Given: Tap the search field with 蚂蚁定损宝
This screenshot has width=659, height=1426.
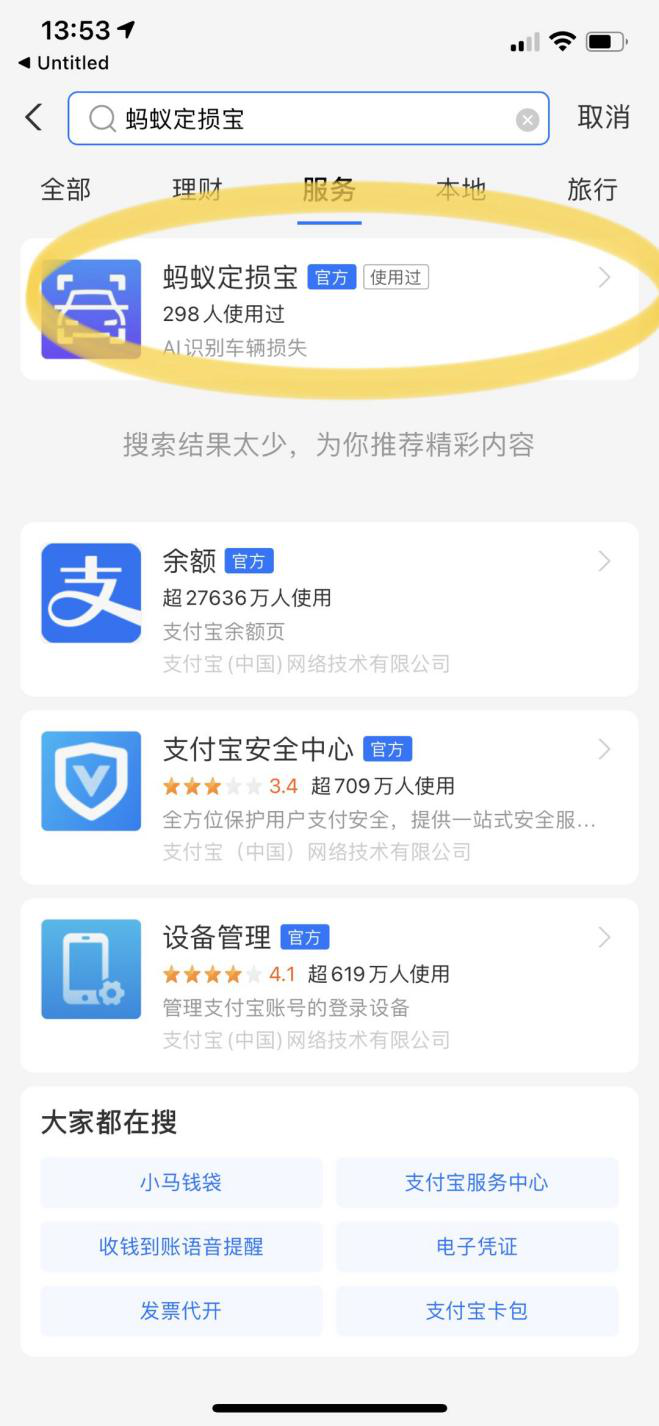Looking at the screenshot, I should [x=308, y=119].
